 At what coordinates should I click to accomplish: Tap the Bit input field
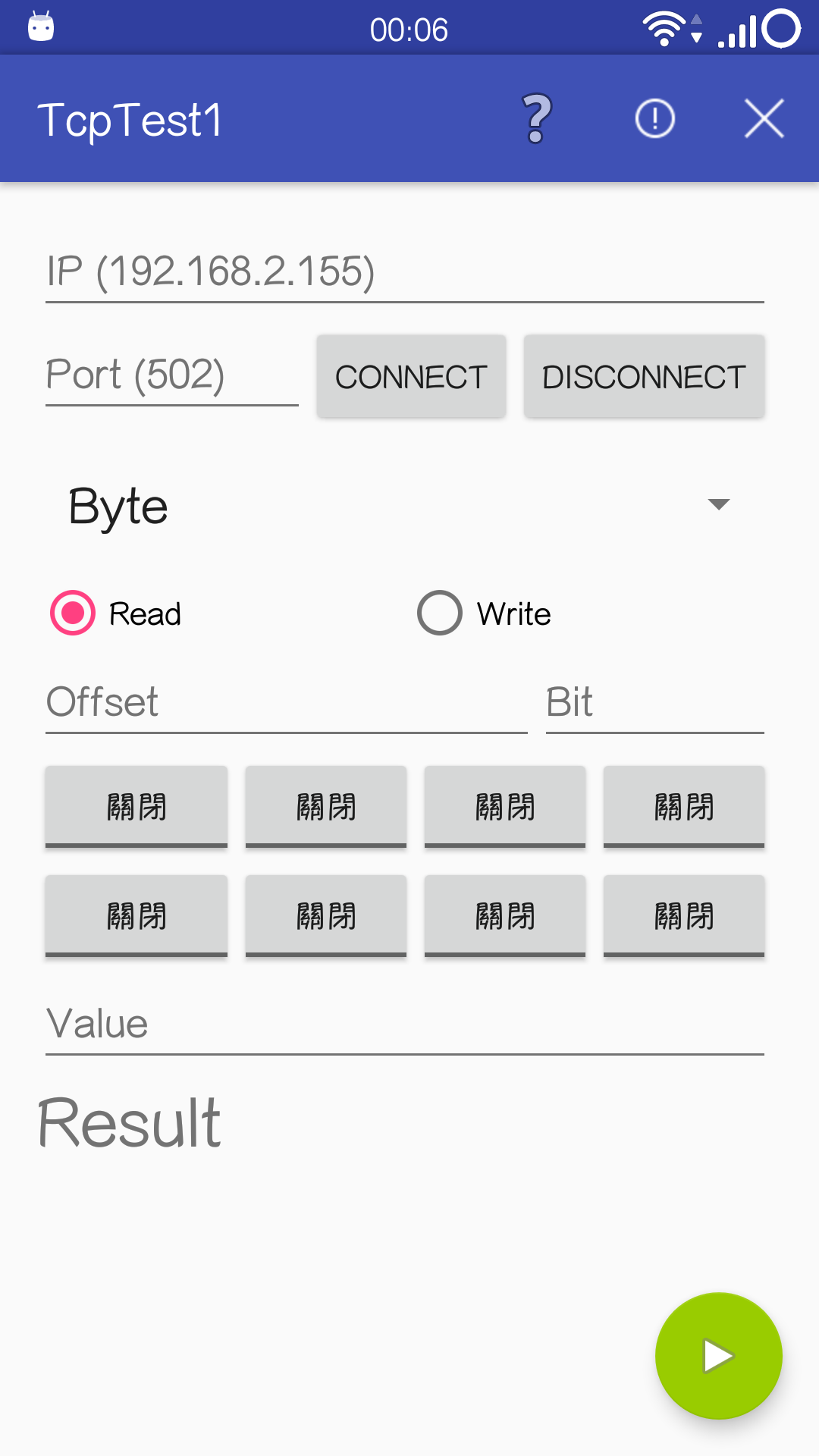[654, 702]
